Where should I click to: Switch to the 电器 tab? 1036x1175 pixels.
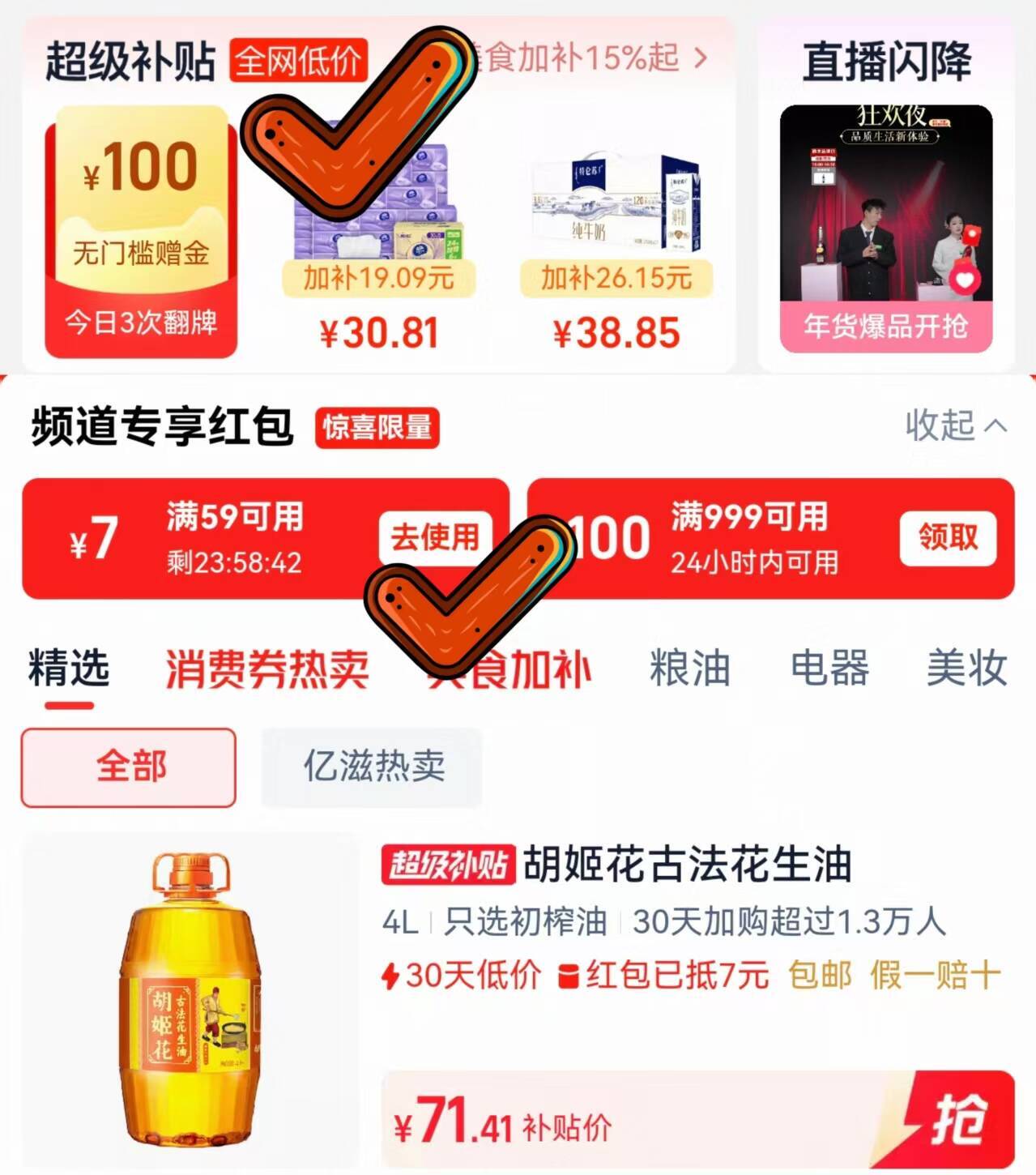tap(829, 669)
